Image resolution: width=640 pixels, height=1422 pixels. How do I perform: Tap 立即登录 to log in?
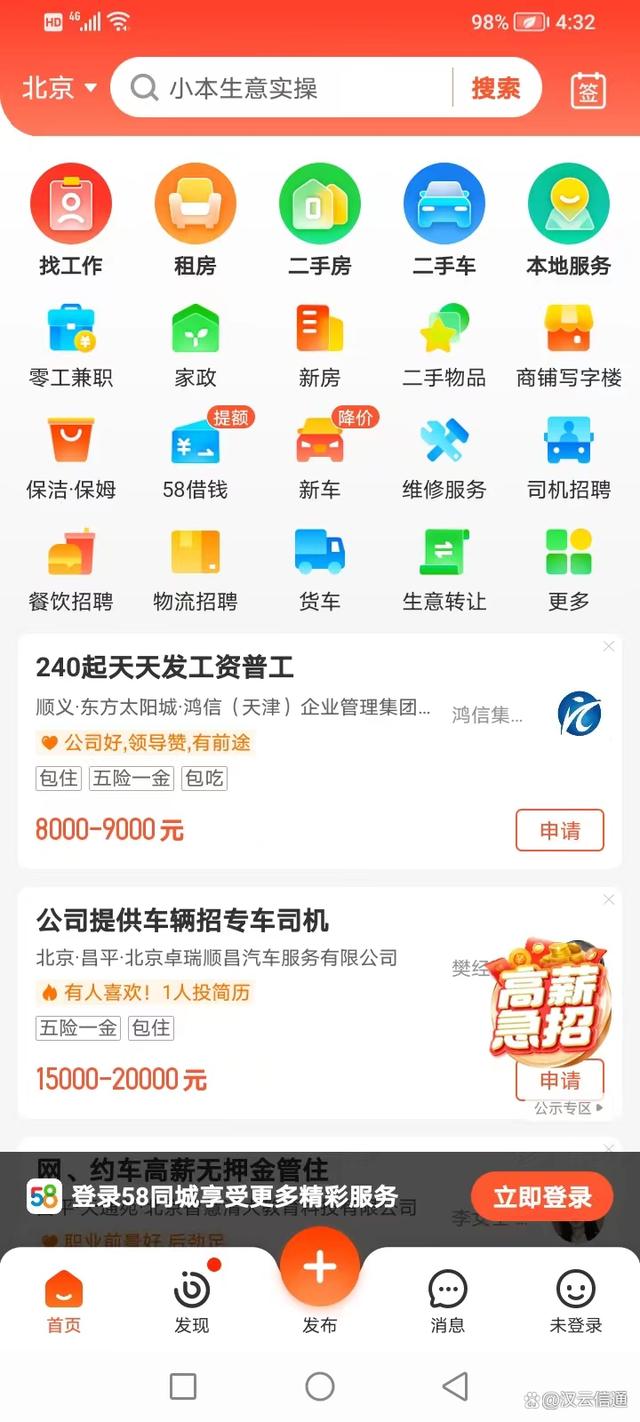pyautogui.click(x=541, y=1197)
